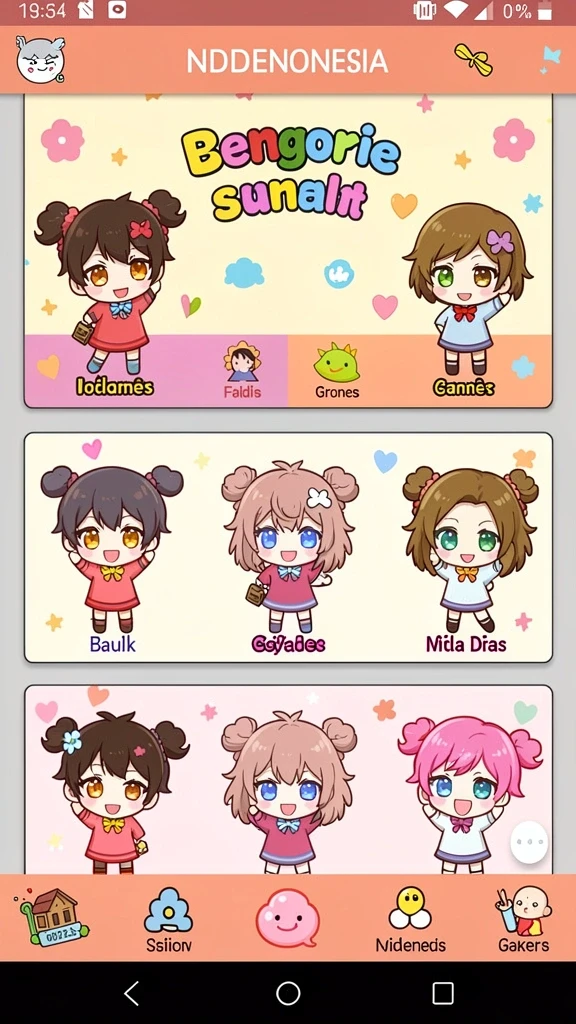Switch to the Gakers tab
This screenshot has width=576, height=1024.
click(524, 920)
